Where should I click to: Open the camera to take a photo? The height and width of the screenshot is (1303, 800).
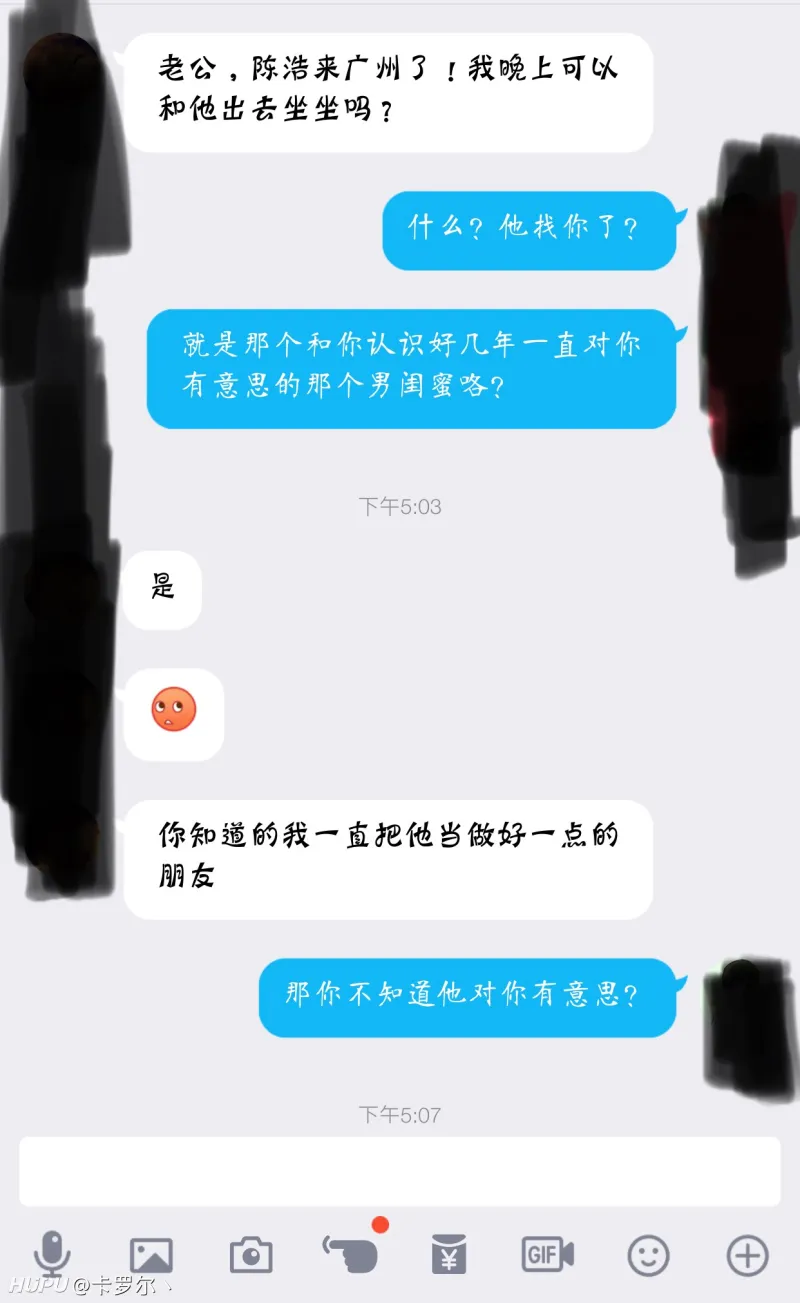(x=250, y=1255)
